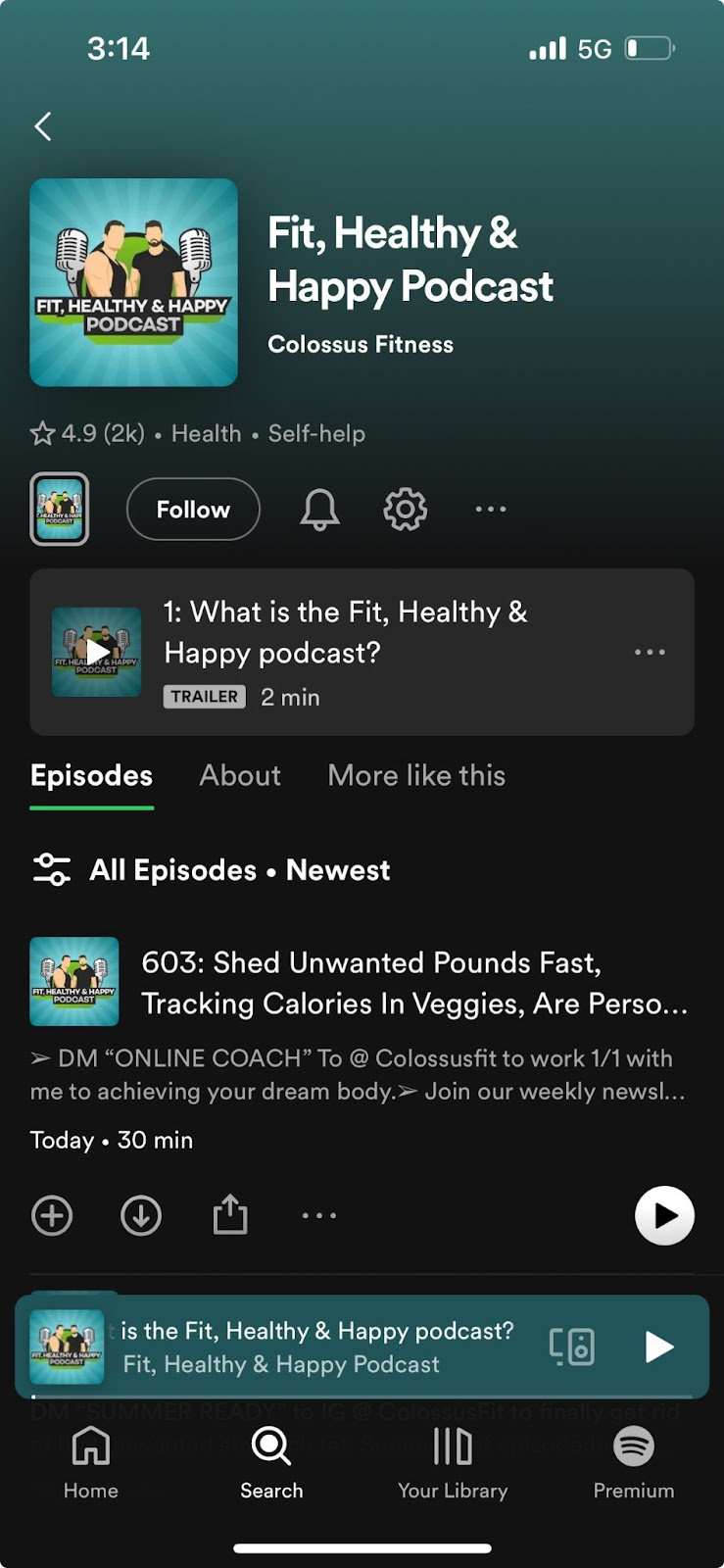
Task: Switch to the More like this tab
Action: pyautogui.click(x=416, y=776)
